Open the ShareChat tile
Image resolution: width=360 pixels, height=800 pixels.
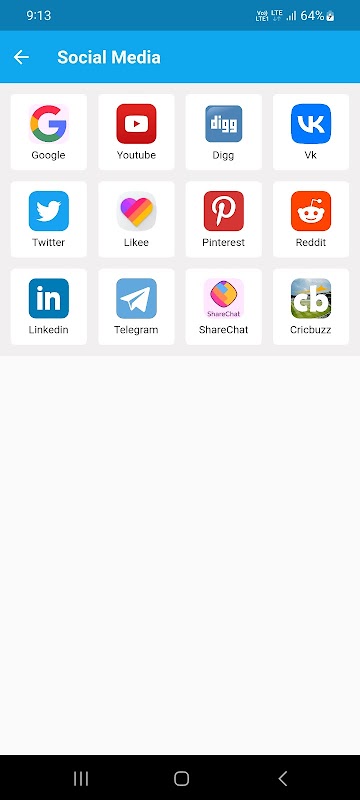point(223,307)
